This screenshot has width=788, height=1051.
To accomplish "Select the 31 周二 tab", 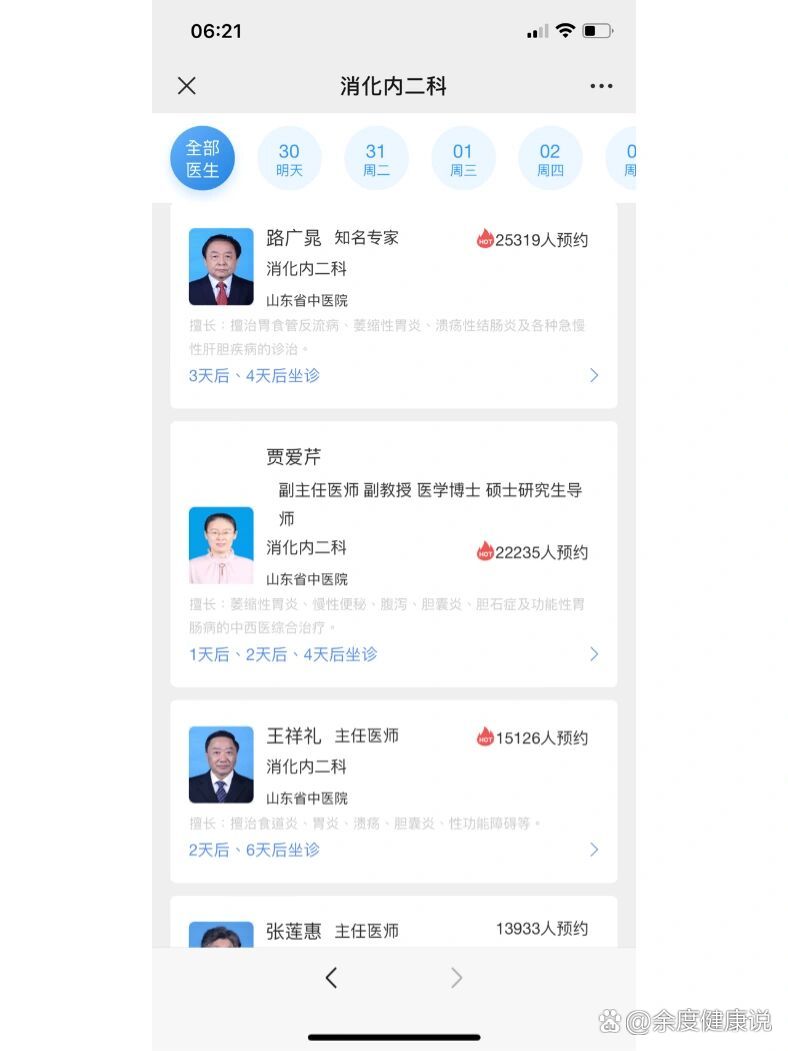I will tap(376, 157).
